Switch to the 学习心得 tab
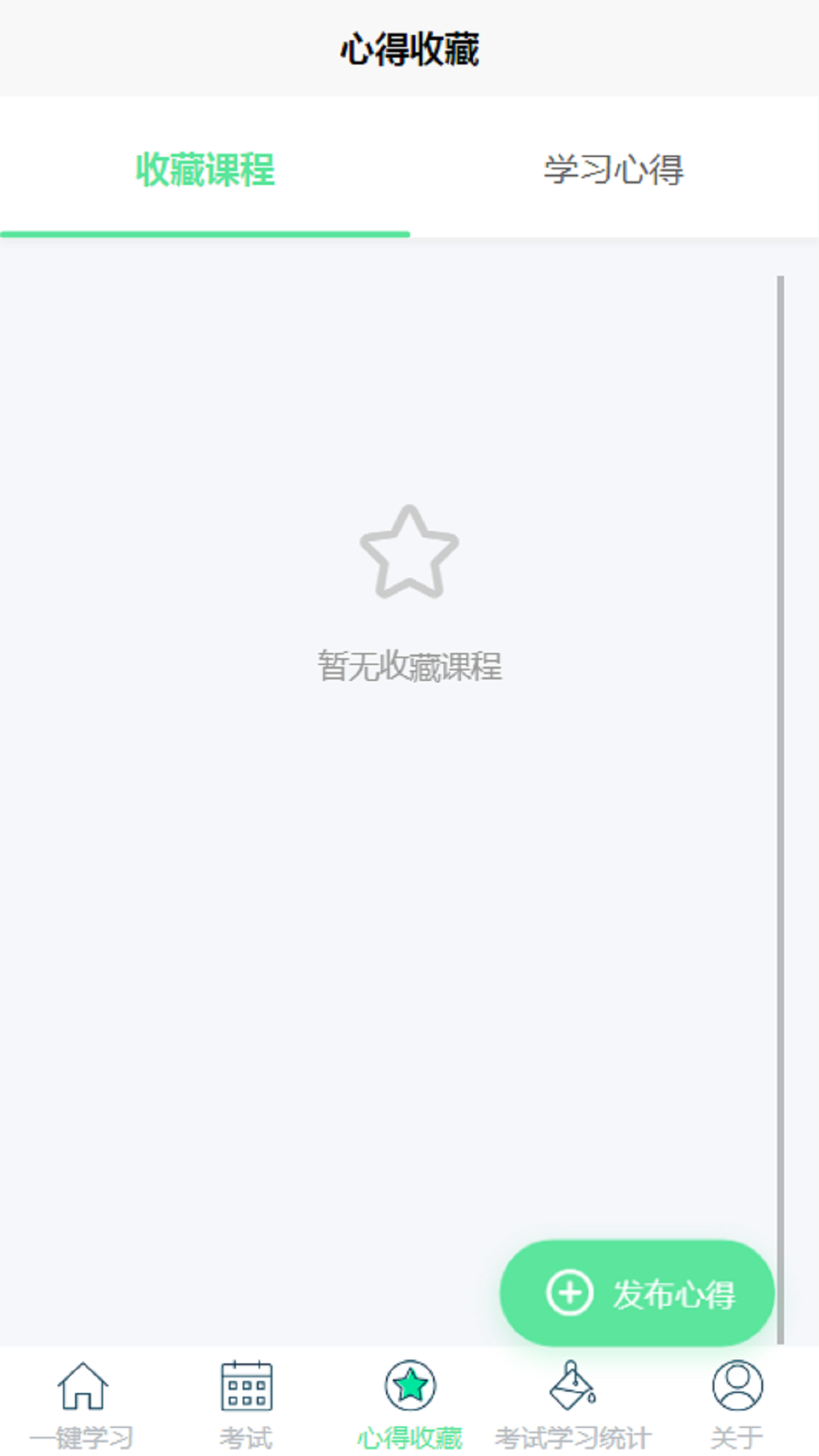This screenshot has height=1456, width=819. click(x=614, y=168)
